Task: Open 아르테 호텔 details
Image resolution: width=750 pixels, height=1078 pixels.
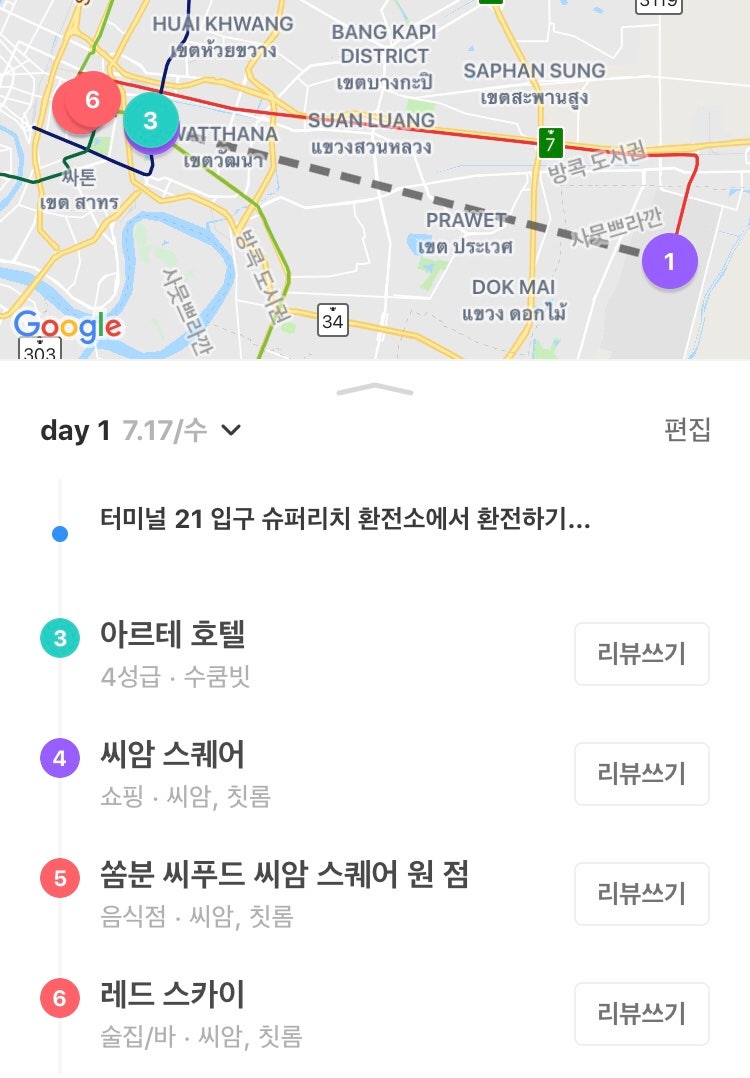Action: 173,636
